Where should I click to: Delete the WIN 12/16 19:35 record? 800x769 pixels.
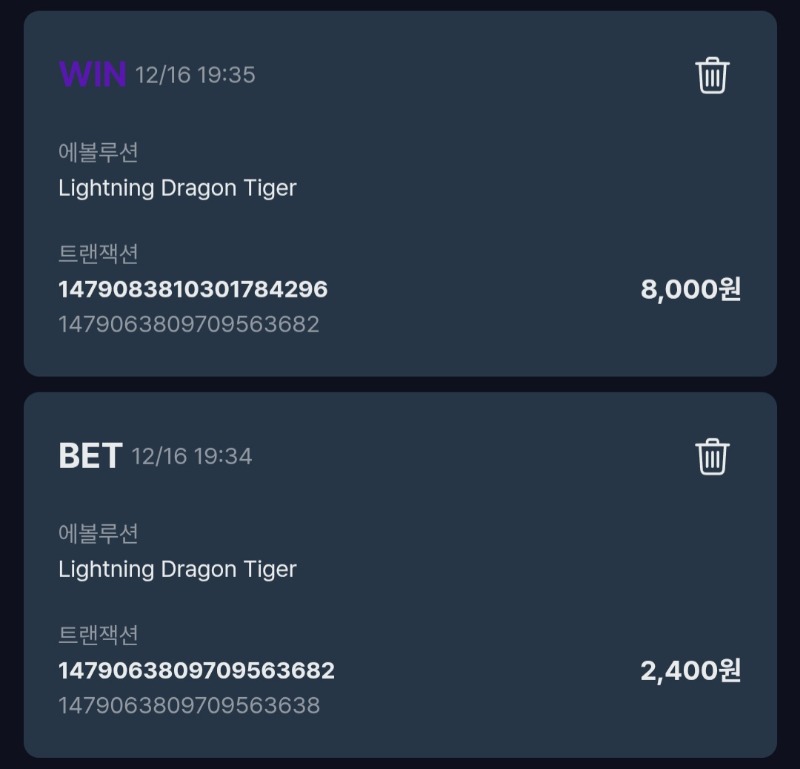tap(712, 75)
